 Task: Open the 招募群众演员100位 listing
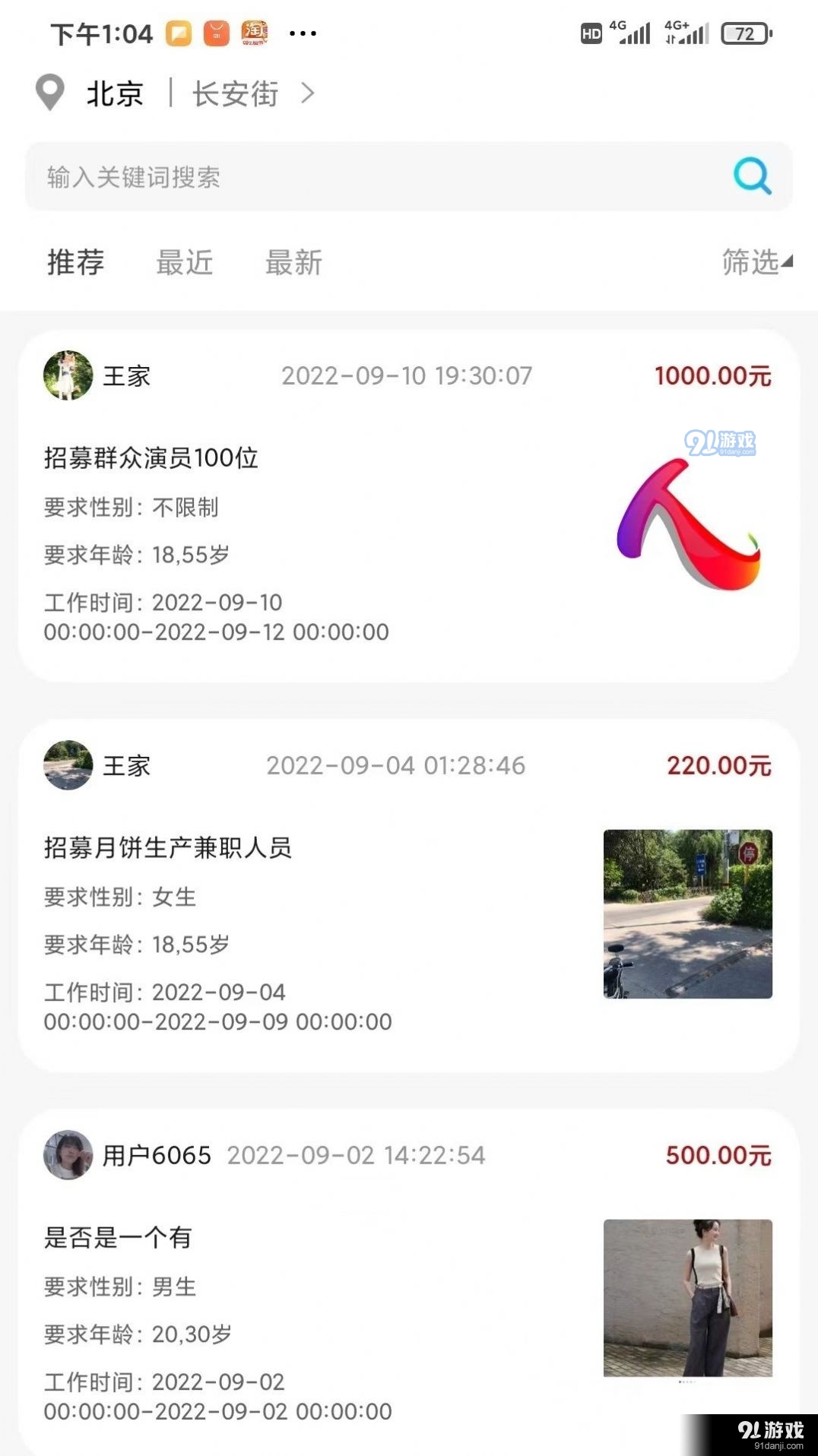click(x=151, y=458)
